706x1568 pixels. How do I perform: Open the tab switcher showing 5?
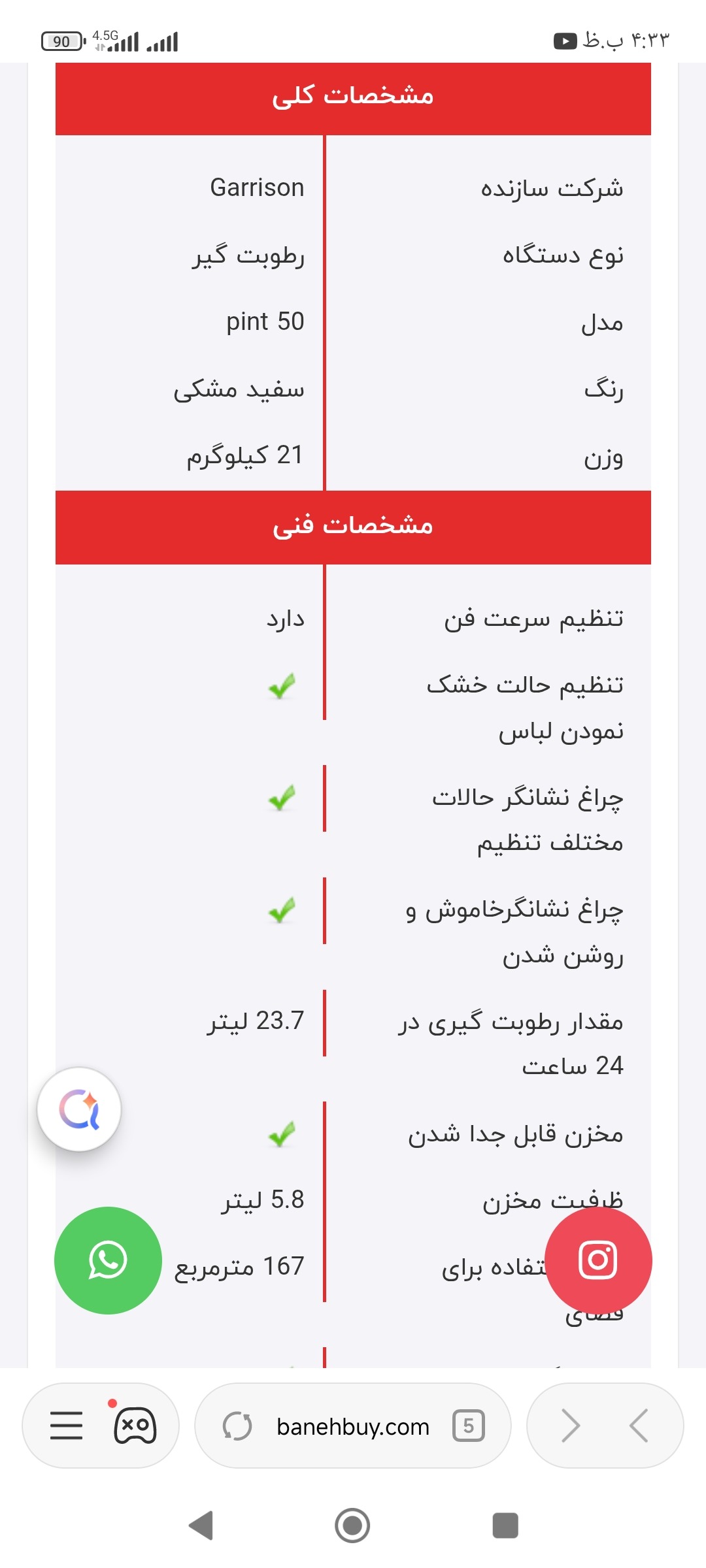(x=468, y=1426)
